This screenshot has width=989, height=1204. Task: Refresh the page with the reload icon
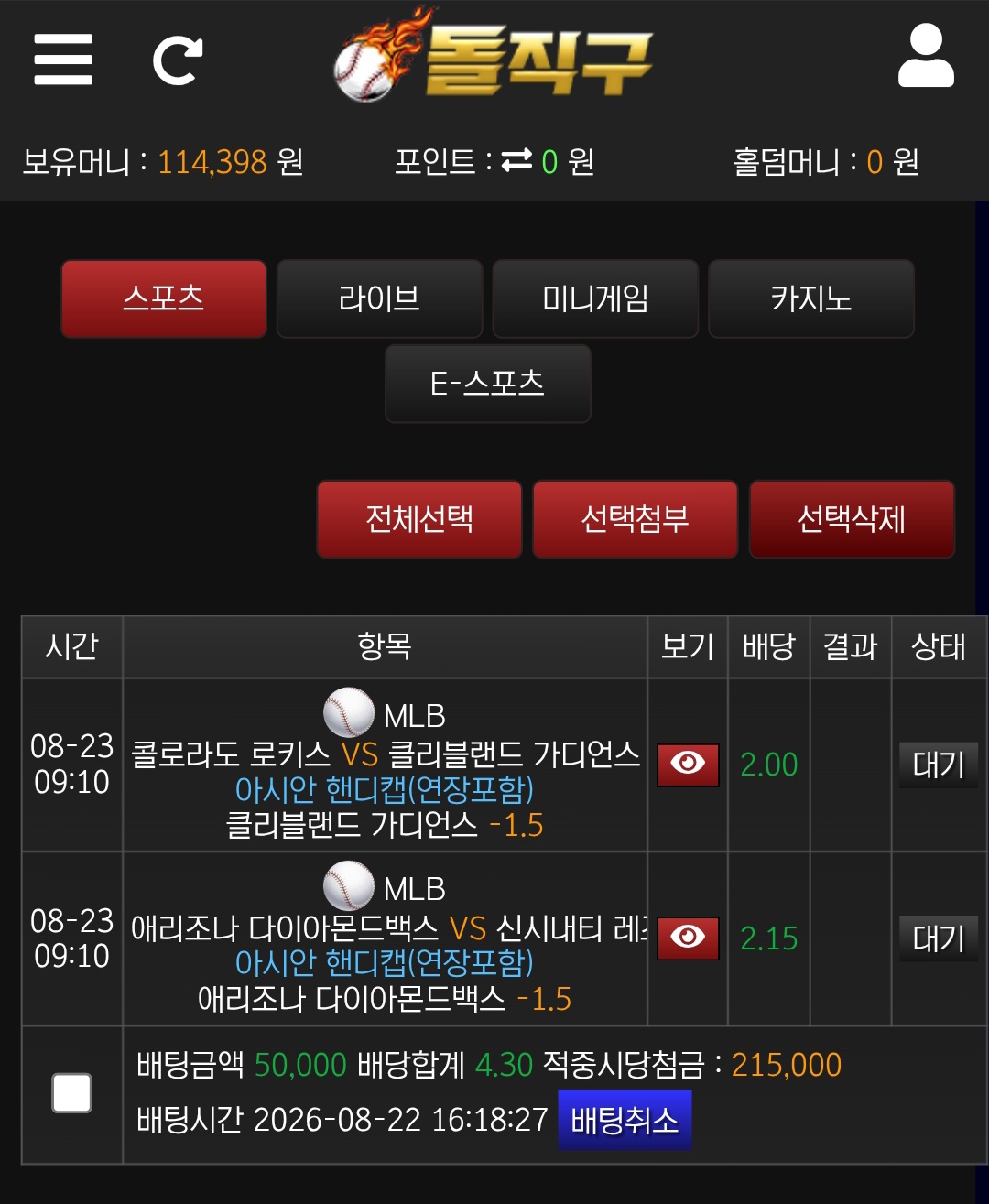pyautogui.click(x=177, y=60)
